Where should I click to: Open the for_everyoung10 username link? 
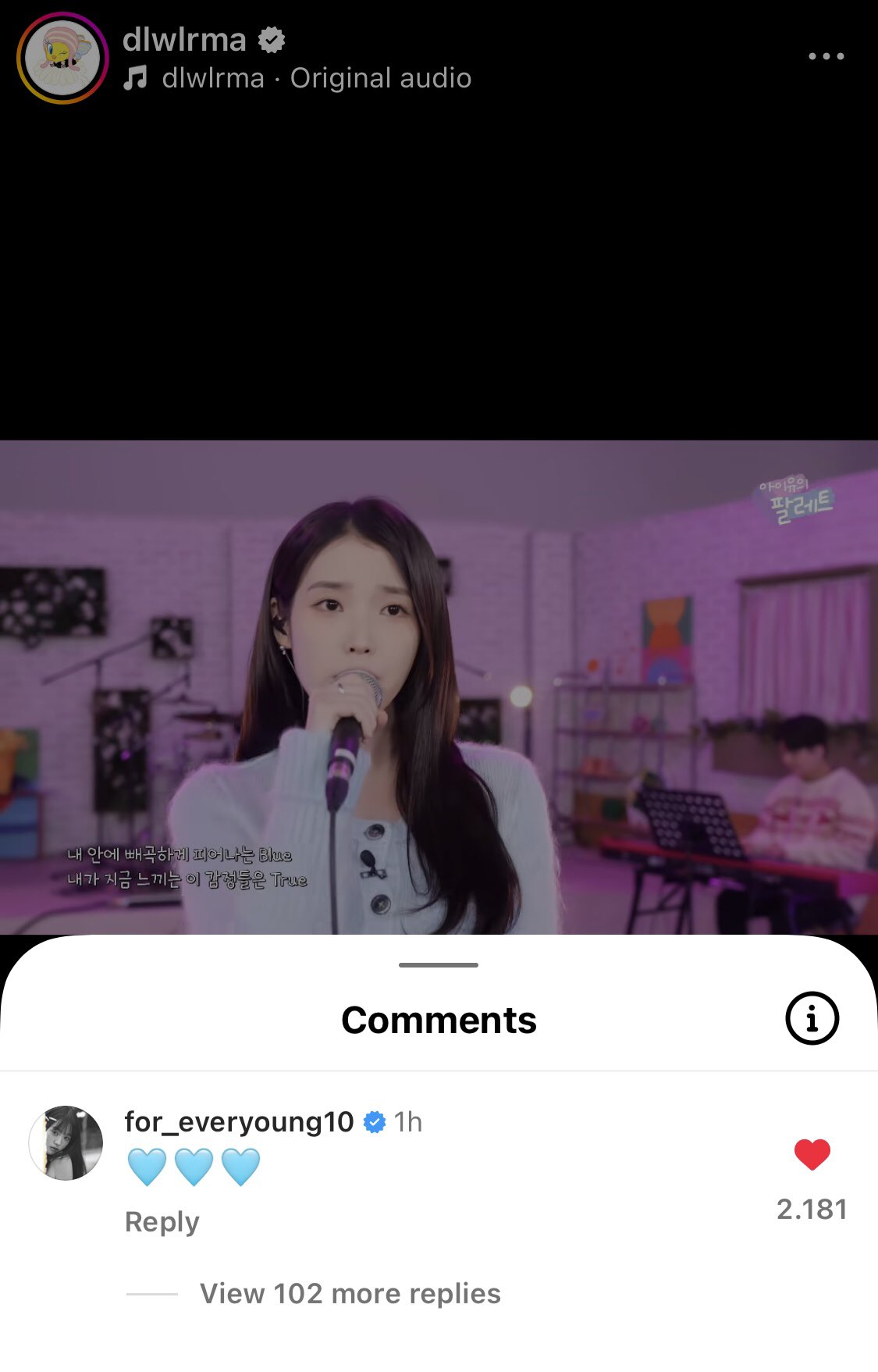[x=239, y=1121]
